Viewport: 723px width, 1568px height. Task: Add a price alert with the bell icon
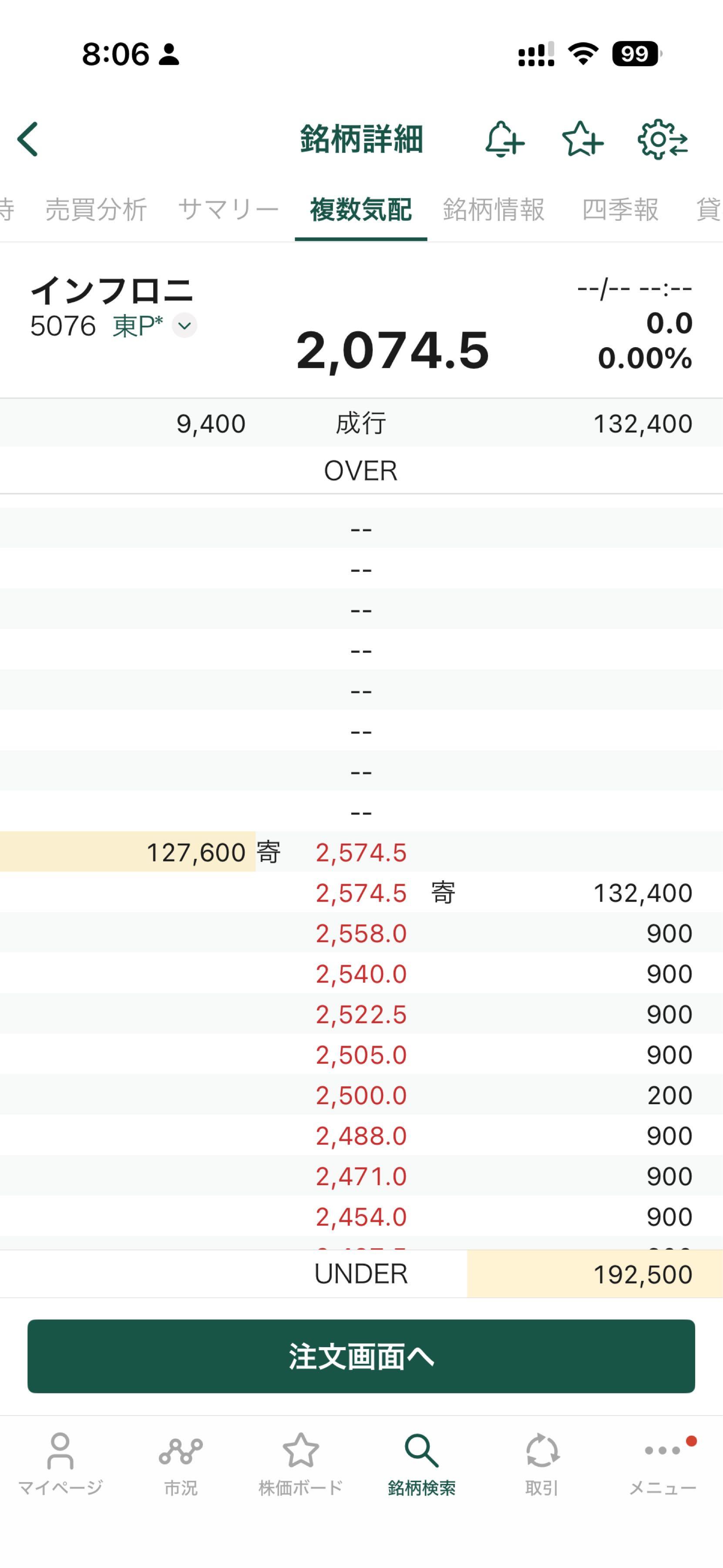tap(504, 139)
